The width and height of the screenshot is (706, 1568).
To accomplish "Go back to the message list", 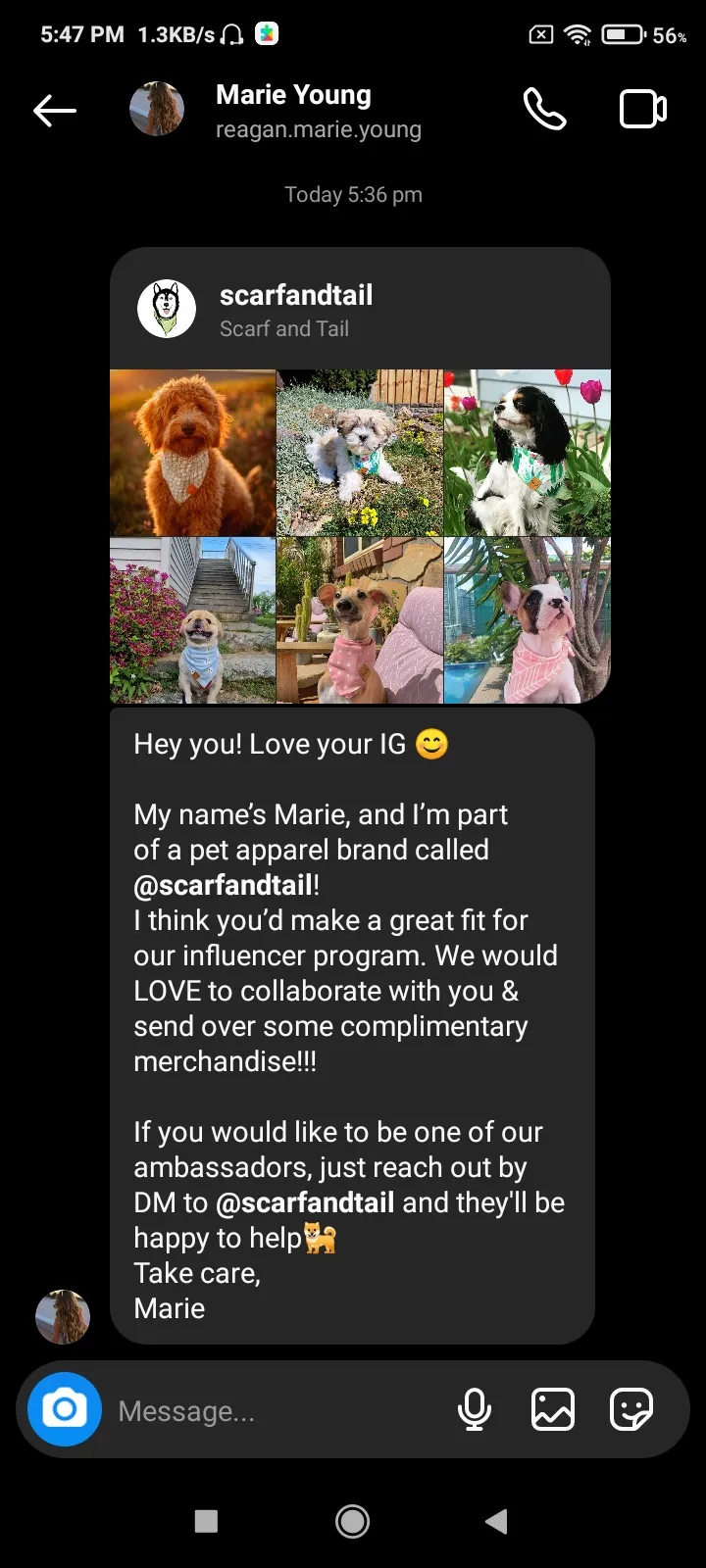I will pyautogui.click(x=55, y=111).
